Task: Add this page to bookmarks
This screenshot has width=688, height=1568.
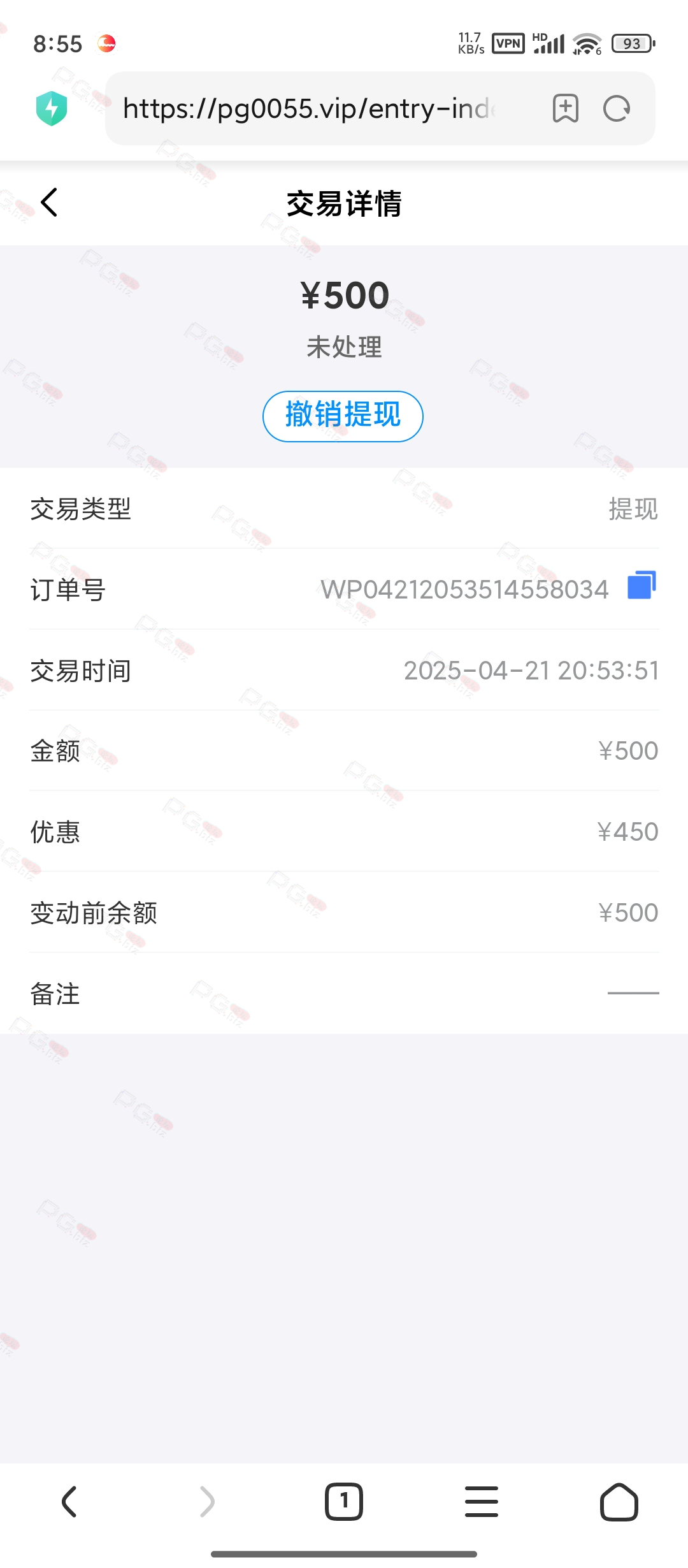Action: coord(565,108)
